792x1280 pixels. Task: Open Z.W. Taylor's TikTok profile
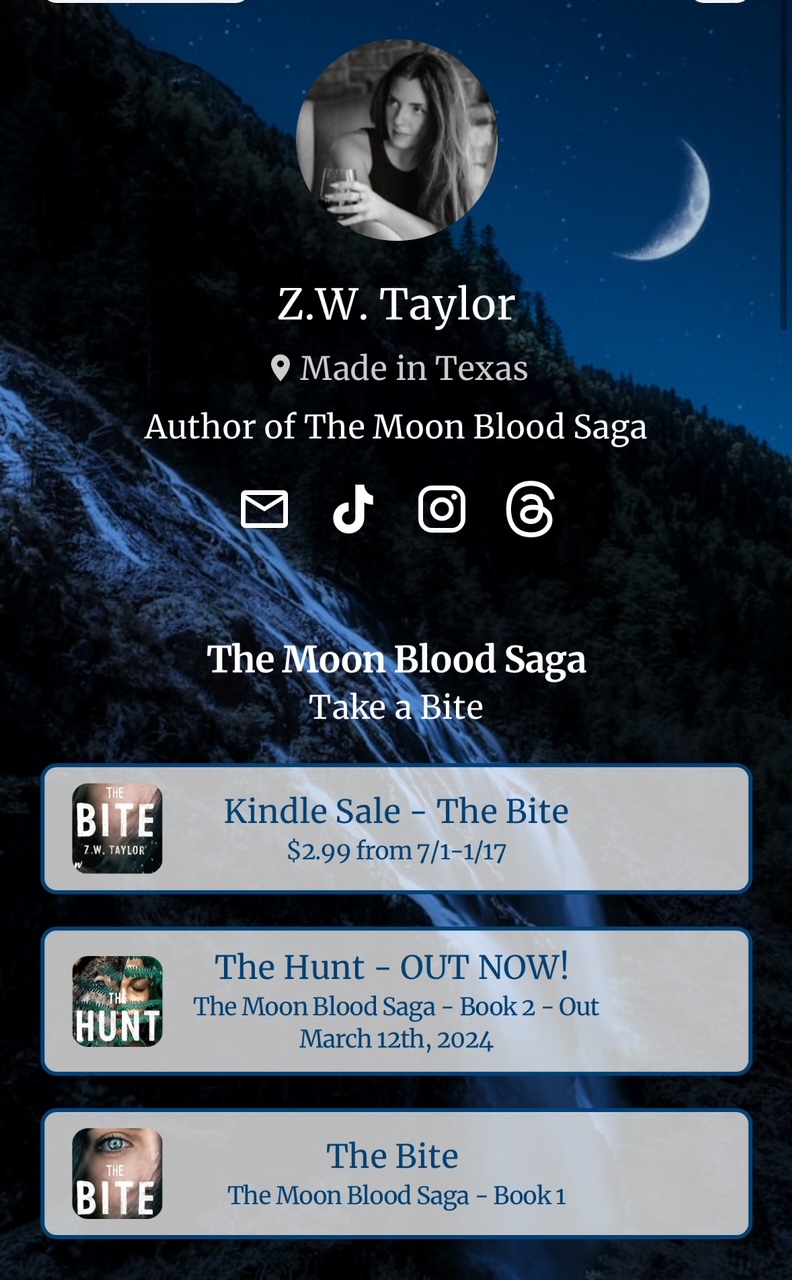click(353, 509)
